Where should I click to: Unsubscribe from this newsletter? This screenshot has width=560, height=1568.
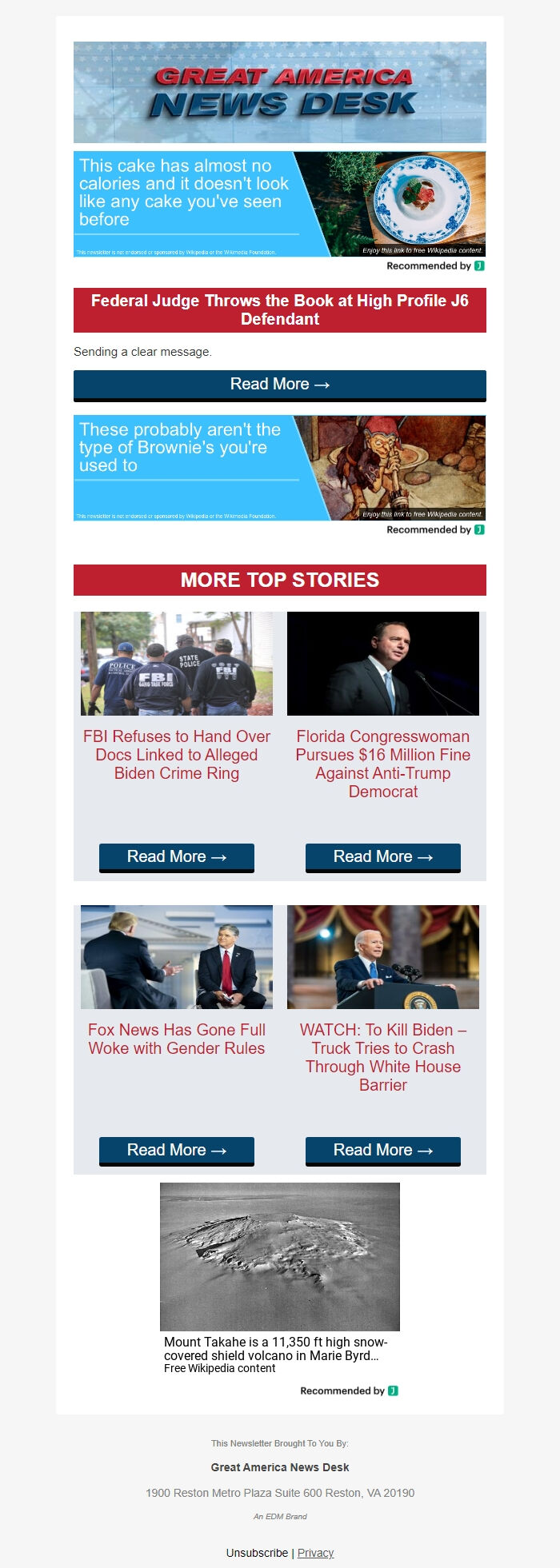point(257,1553)
